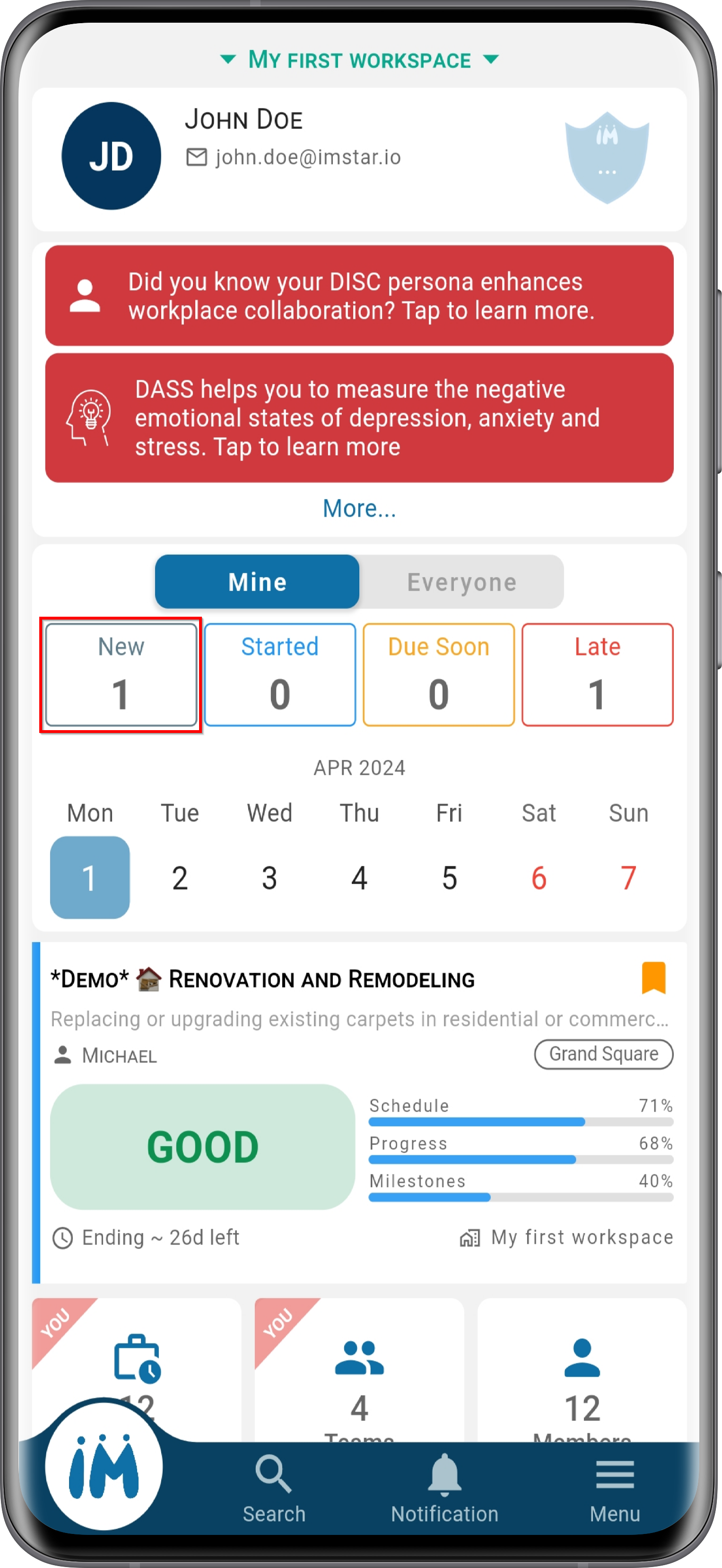The width and height of the screenshot is (722, 1568).
Task: Switch to the Everyone tab
Action: pos(461,582)
